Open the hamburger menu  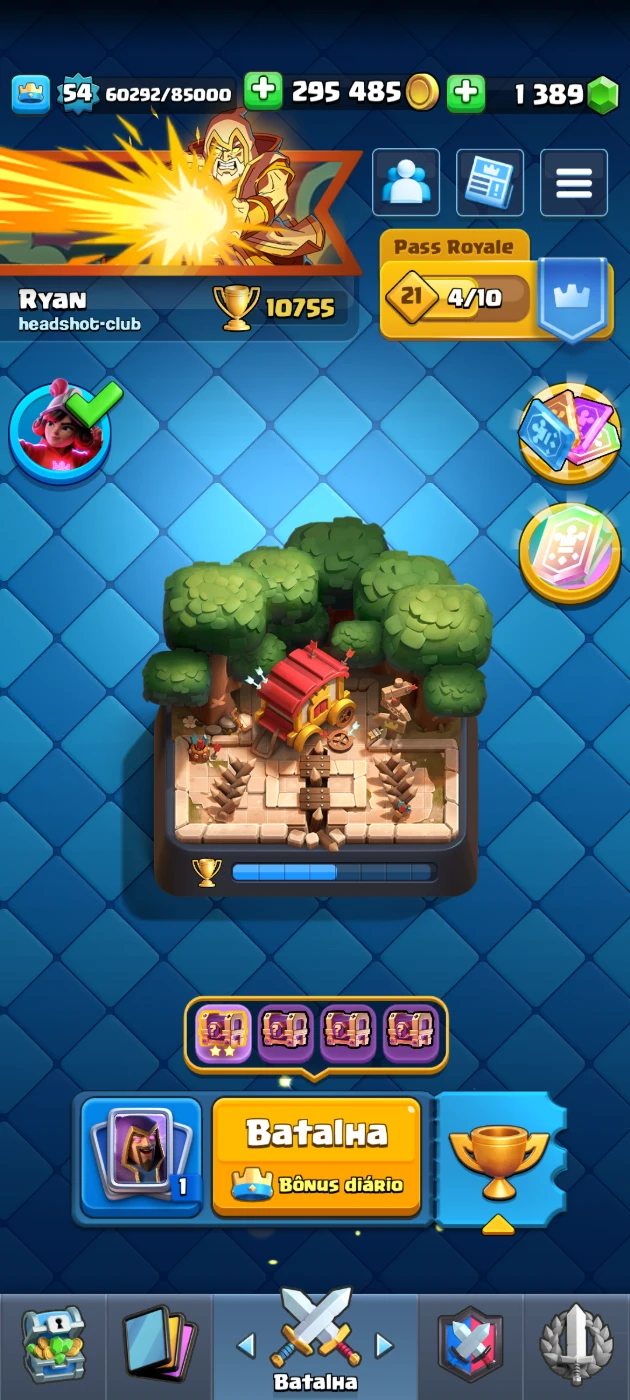[x=574, y=183]
